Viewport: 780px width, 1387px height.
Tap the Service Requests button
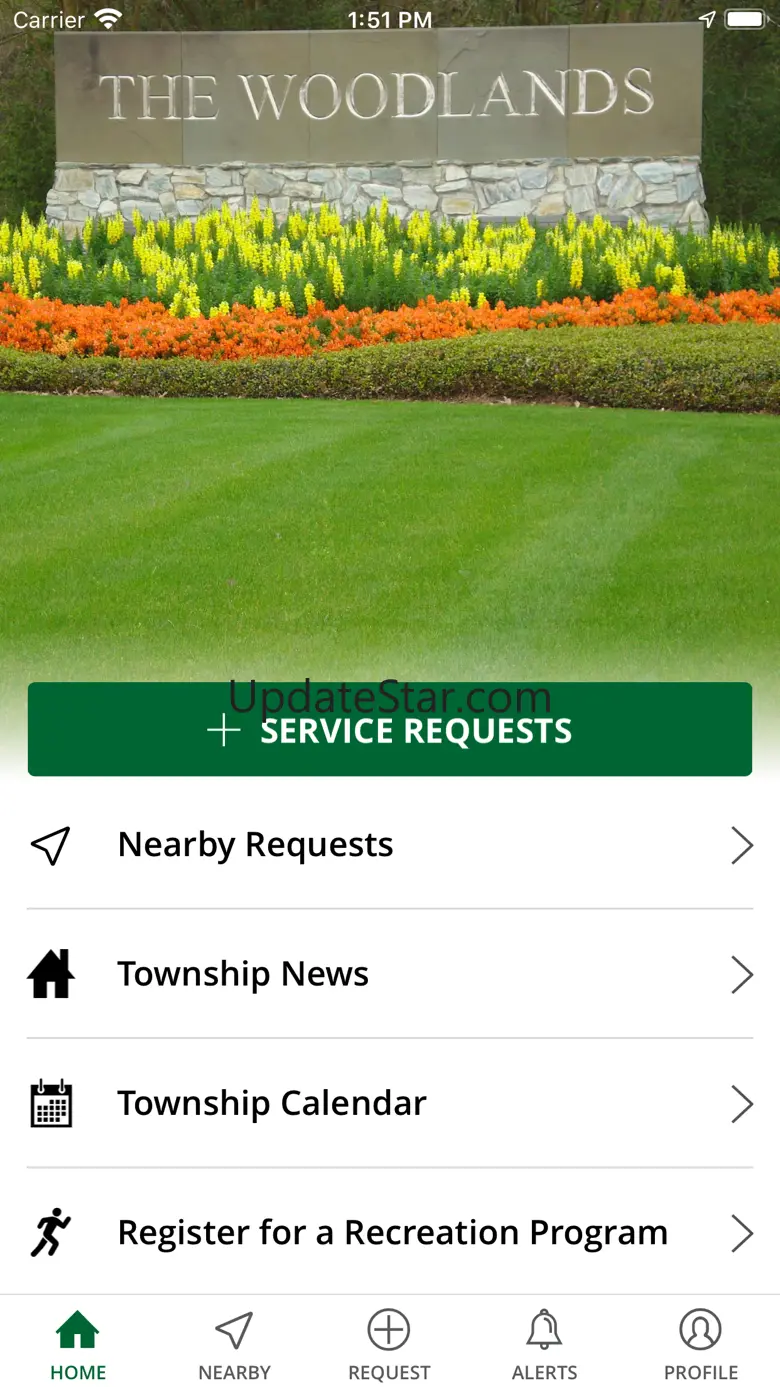pos(390,730)
